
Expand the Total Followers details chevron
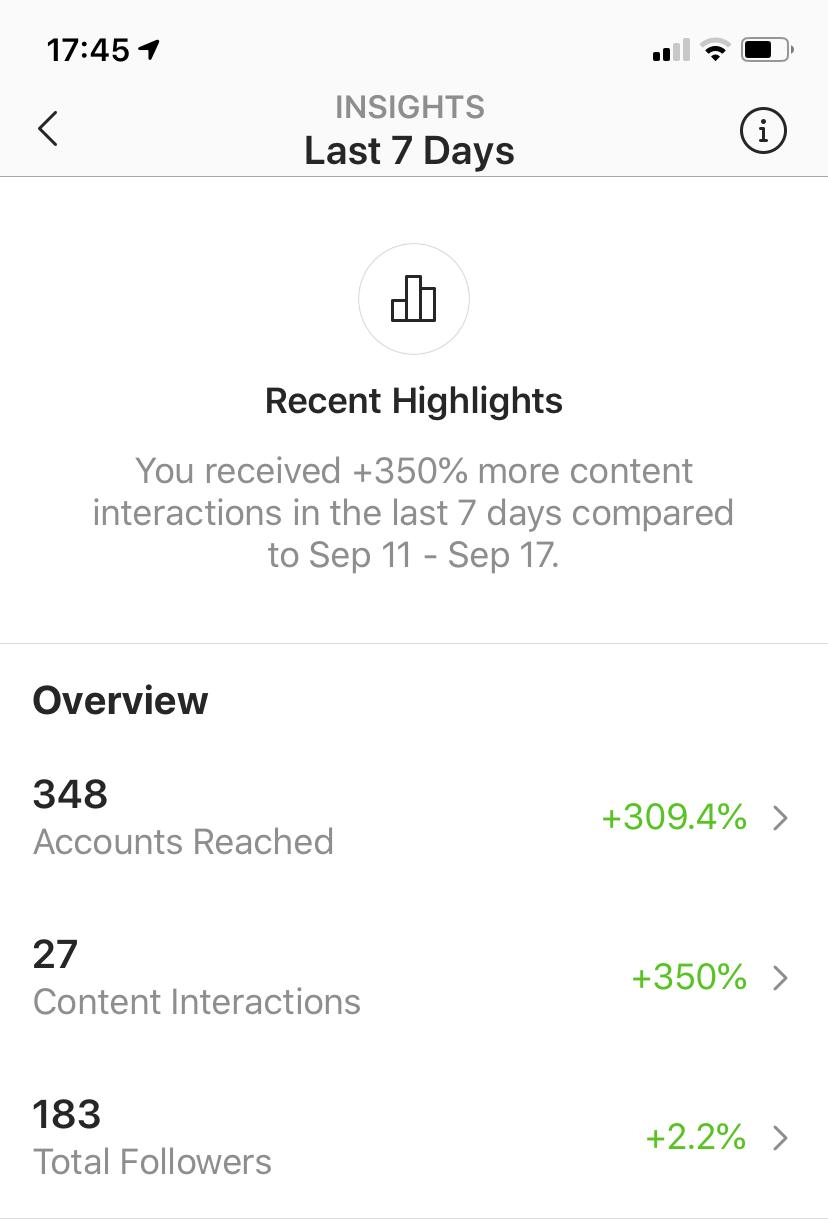[x=781, y=1138]
